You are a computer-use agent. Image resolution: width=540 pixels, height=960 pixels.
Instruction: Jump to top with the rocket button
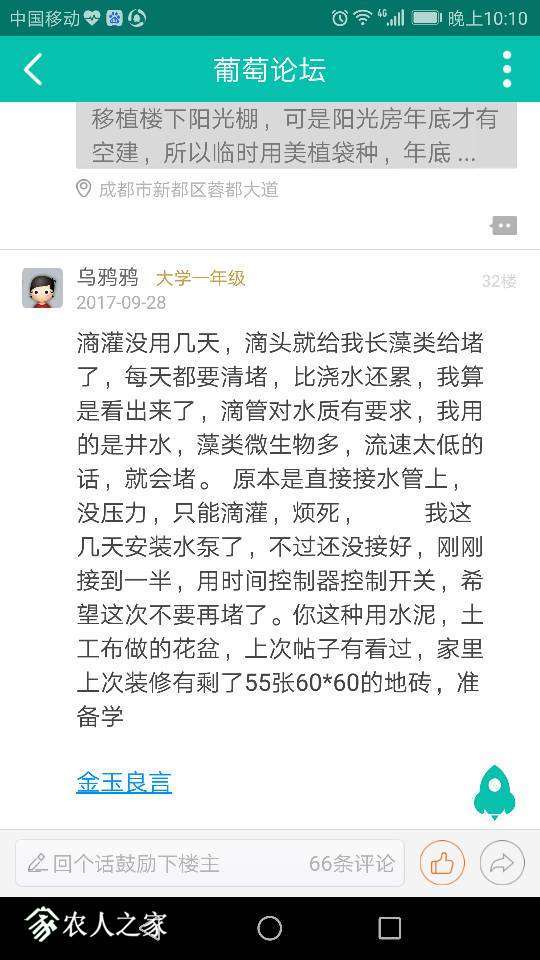[x=495, y=793]
